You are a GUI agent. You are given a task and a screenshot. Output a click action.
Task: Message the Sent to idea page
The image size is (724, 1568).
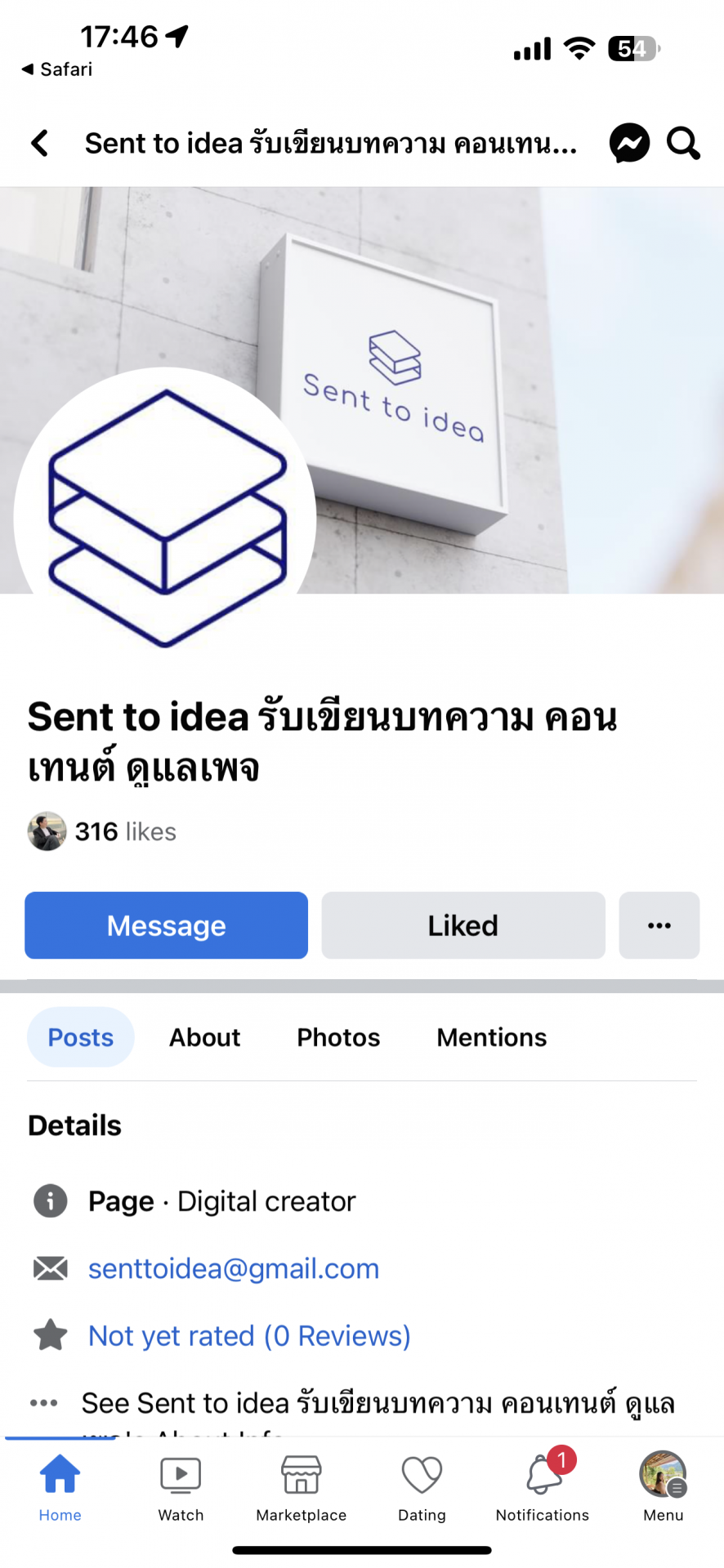pos(166,925)
